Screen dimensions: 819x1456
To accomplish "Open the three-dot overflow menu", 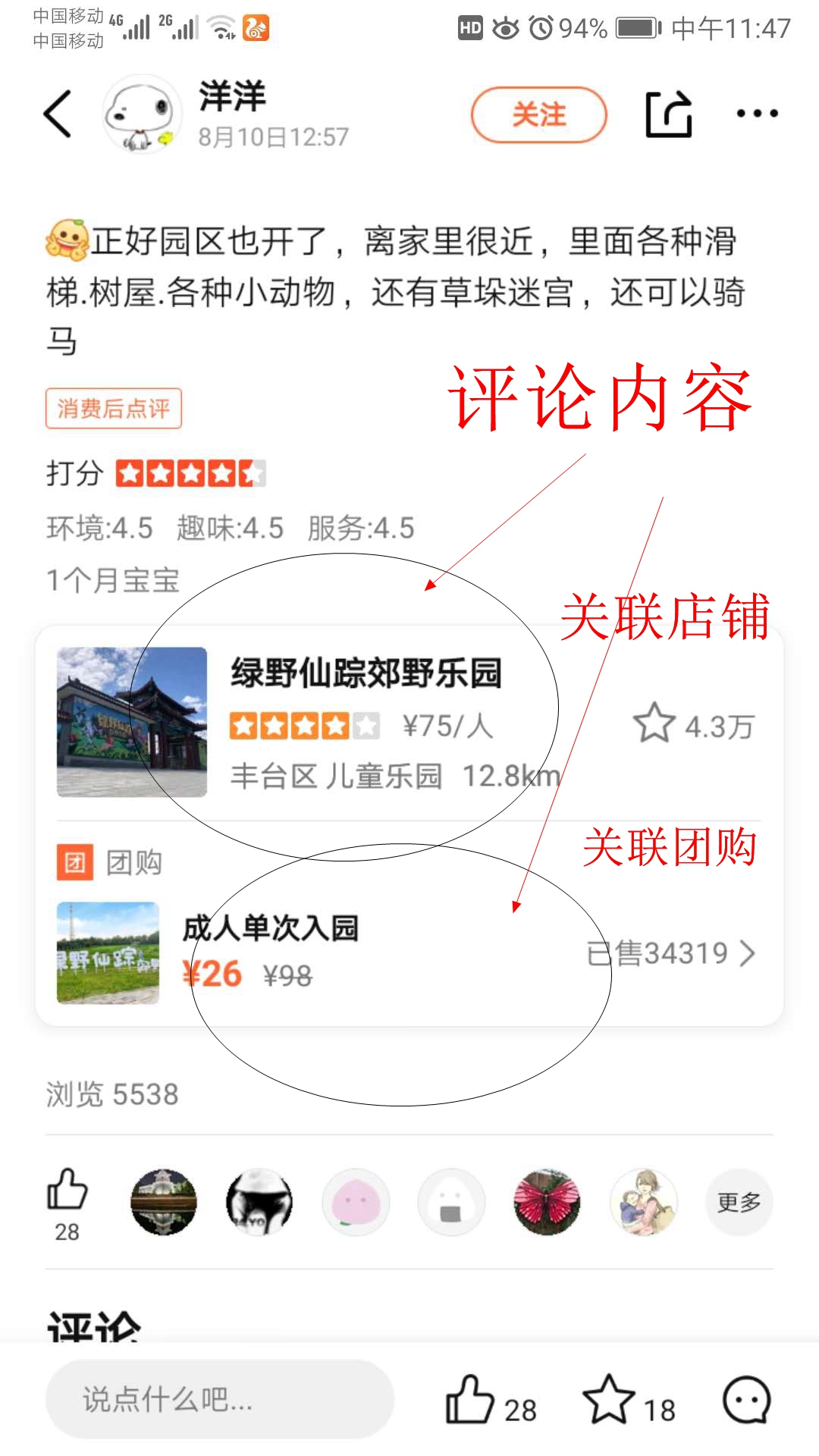I will 757,114.
